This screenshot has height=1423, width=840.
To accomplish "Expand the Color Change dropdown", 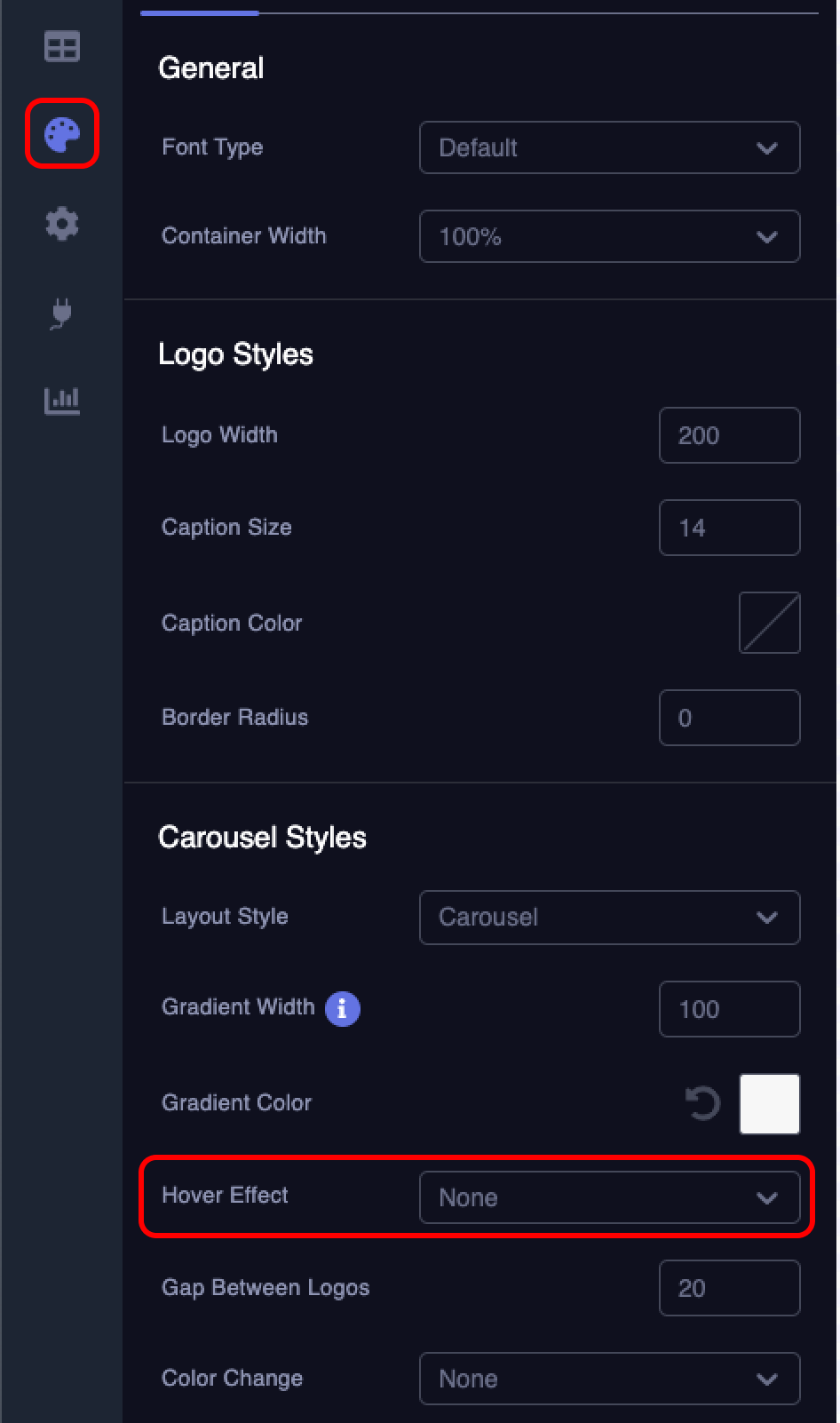I will [609, 1379].
